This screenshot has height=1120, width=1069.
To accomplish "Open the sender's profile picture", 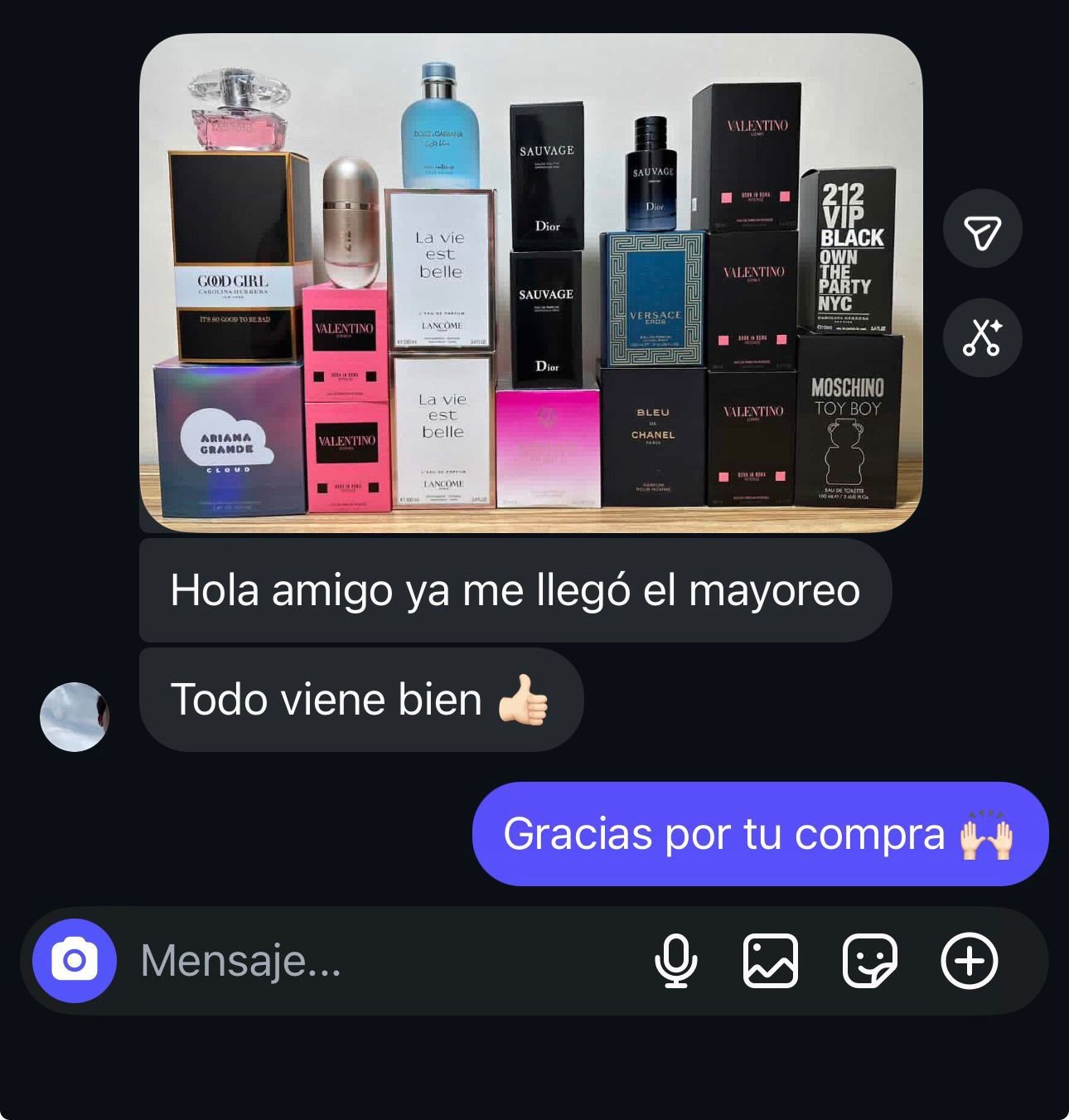I will coord(75,717).
